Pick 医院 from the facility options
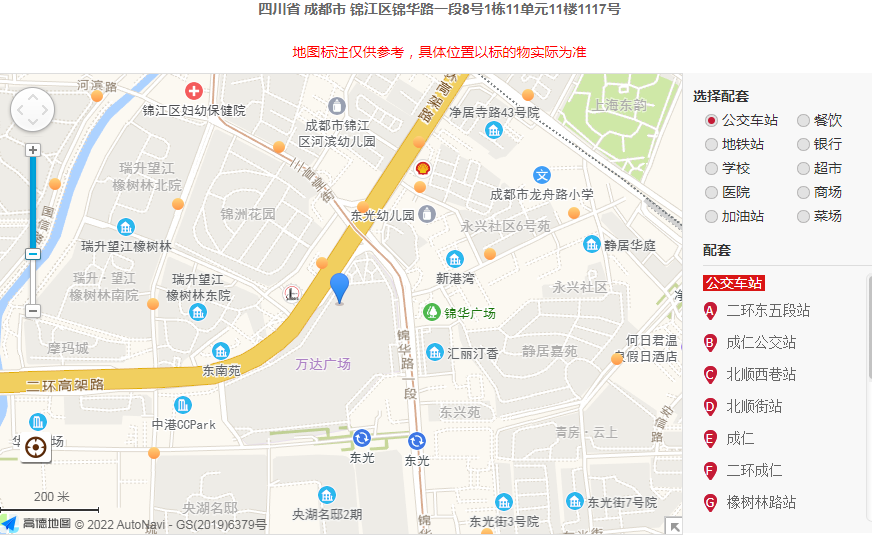 coord(711,192)
